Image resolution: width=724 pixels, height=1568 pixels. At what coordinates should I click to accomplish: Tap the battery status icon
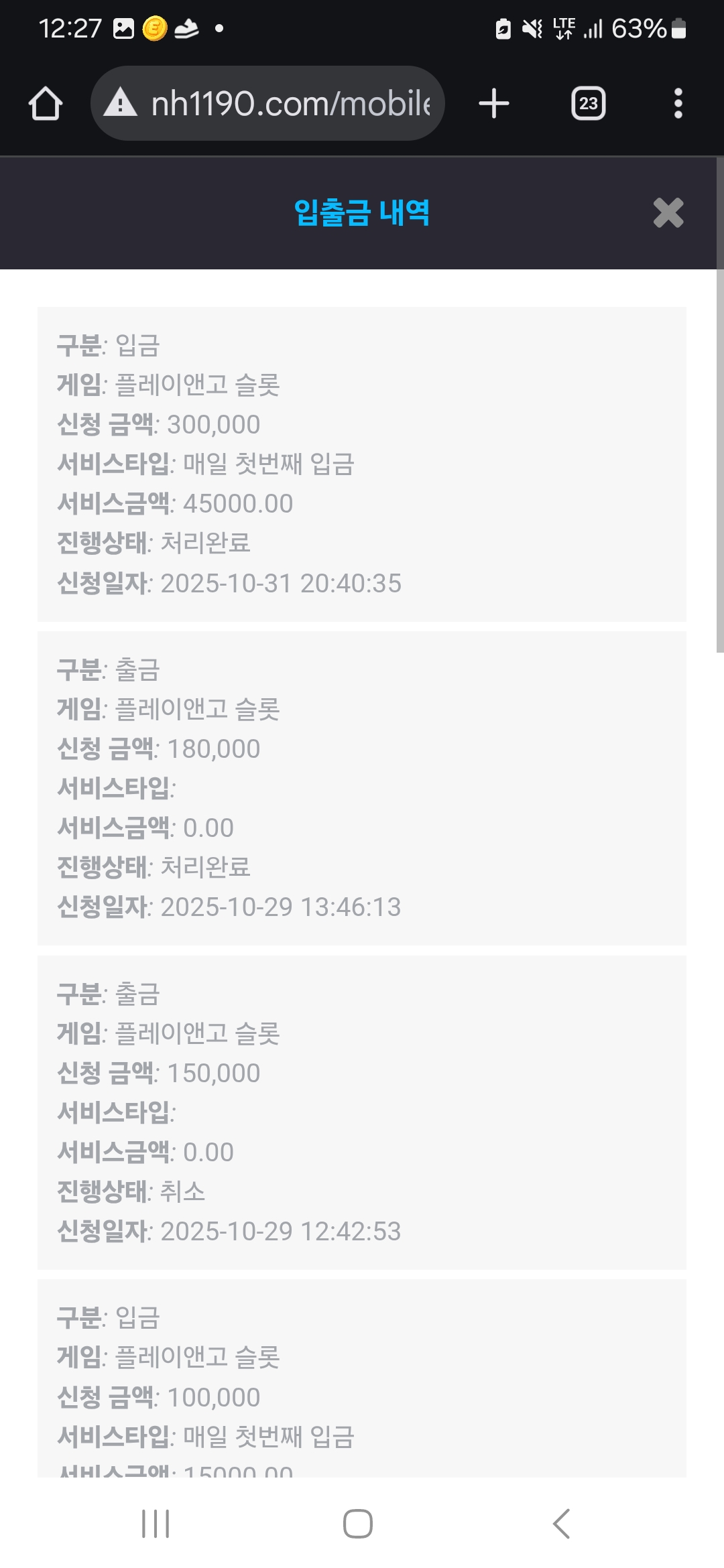tap(679, 28)
